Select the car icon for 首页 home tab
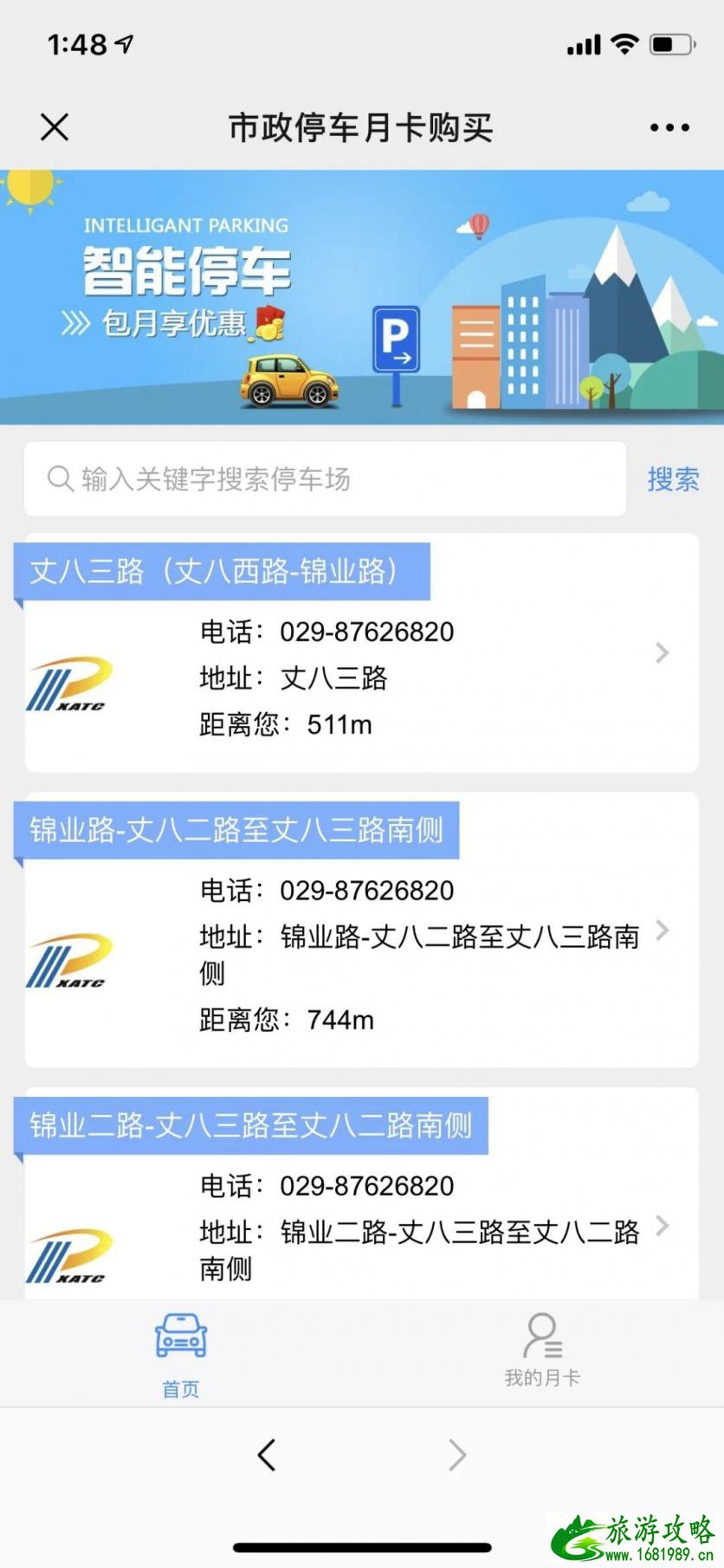This screenshot has height=1568, width=724. [179, 1337]
